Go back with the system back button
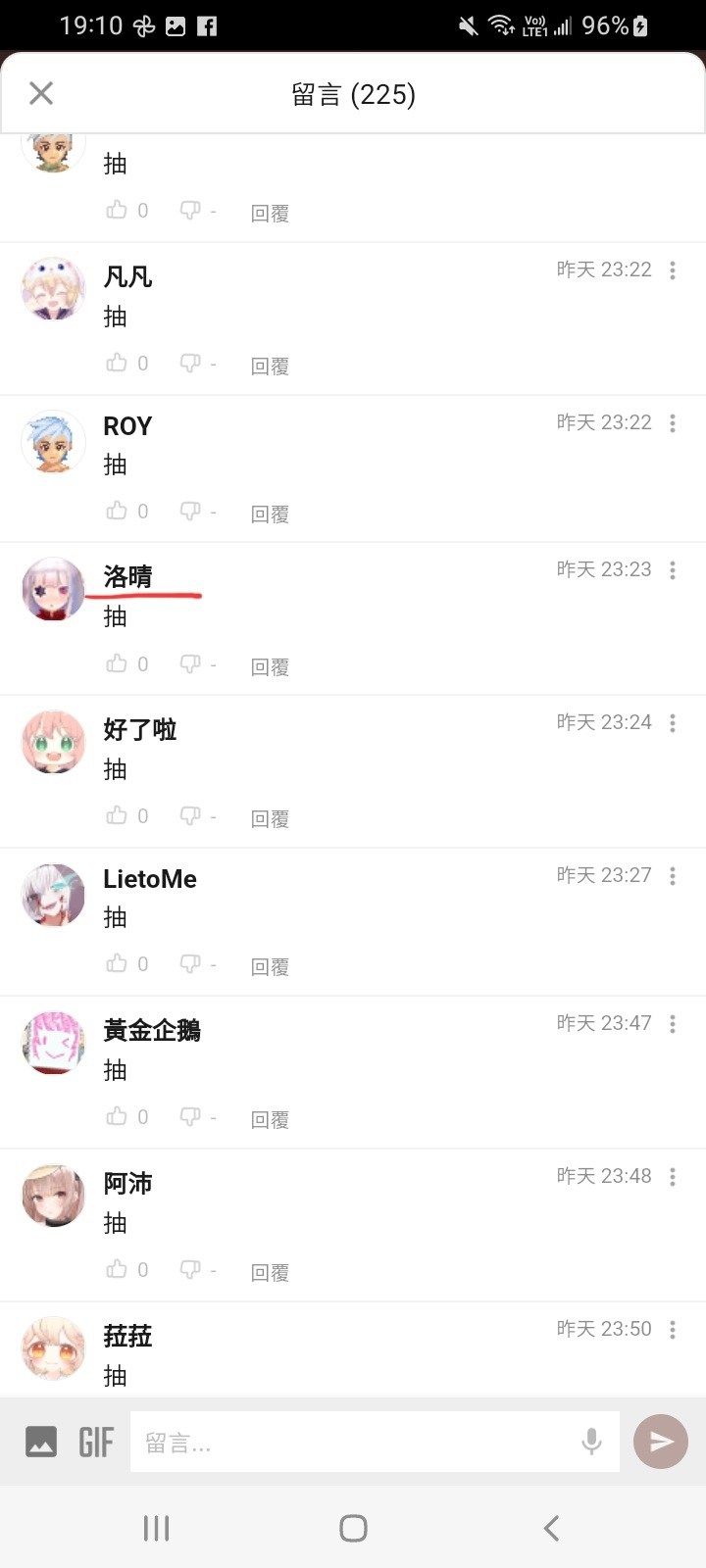Screen dimensions: 706x1568 click(551, 1528)
